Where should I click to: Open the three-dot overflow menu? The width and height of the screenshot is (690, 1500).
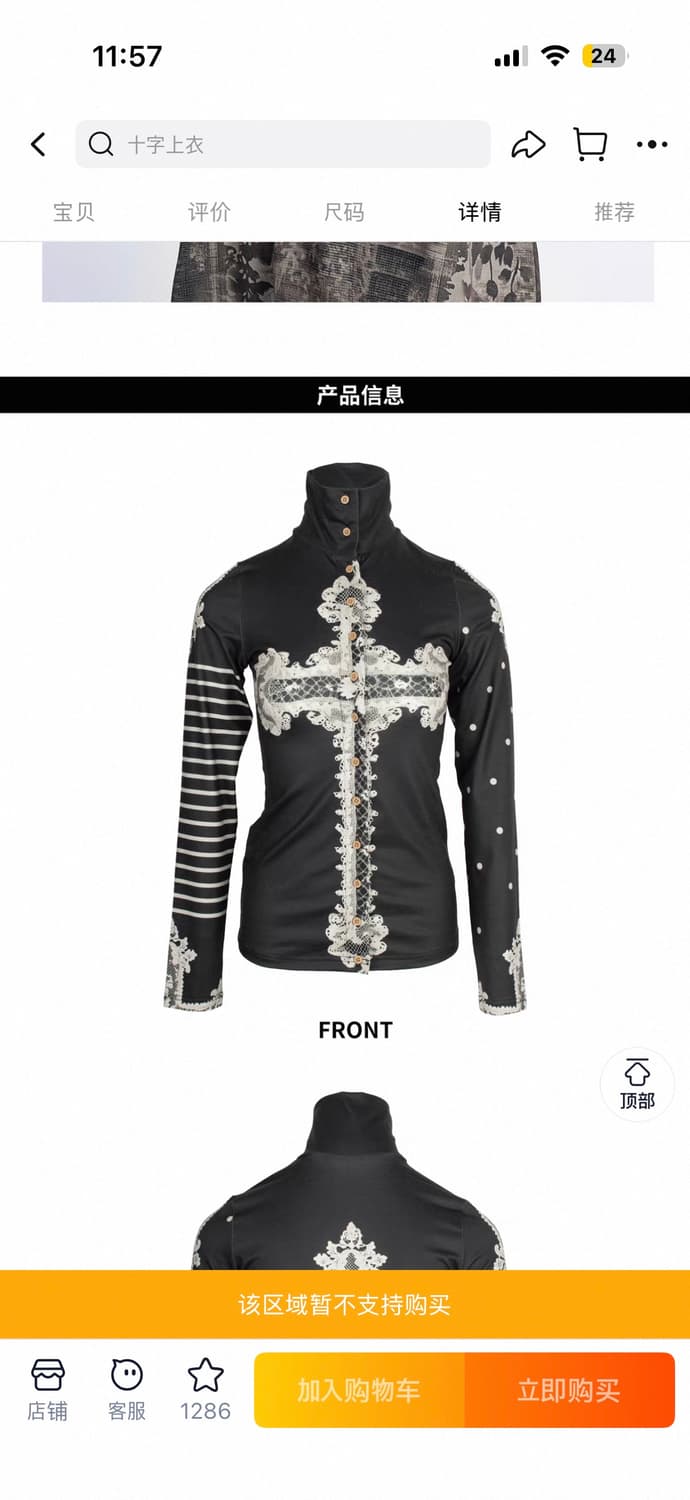pos(652,145)
